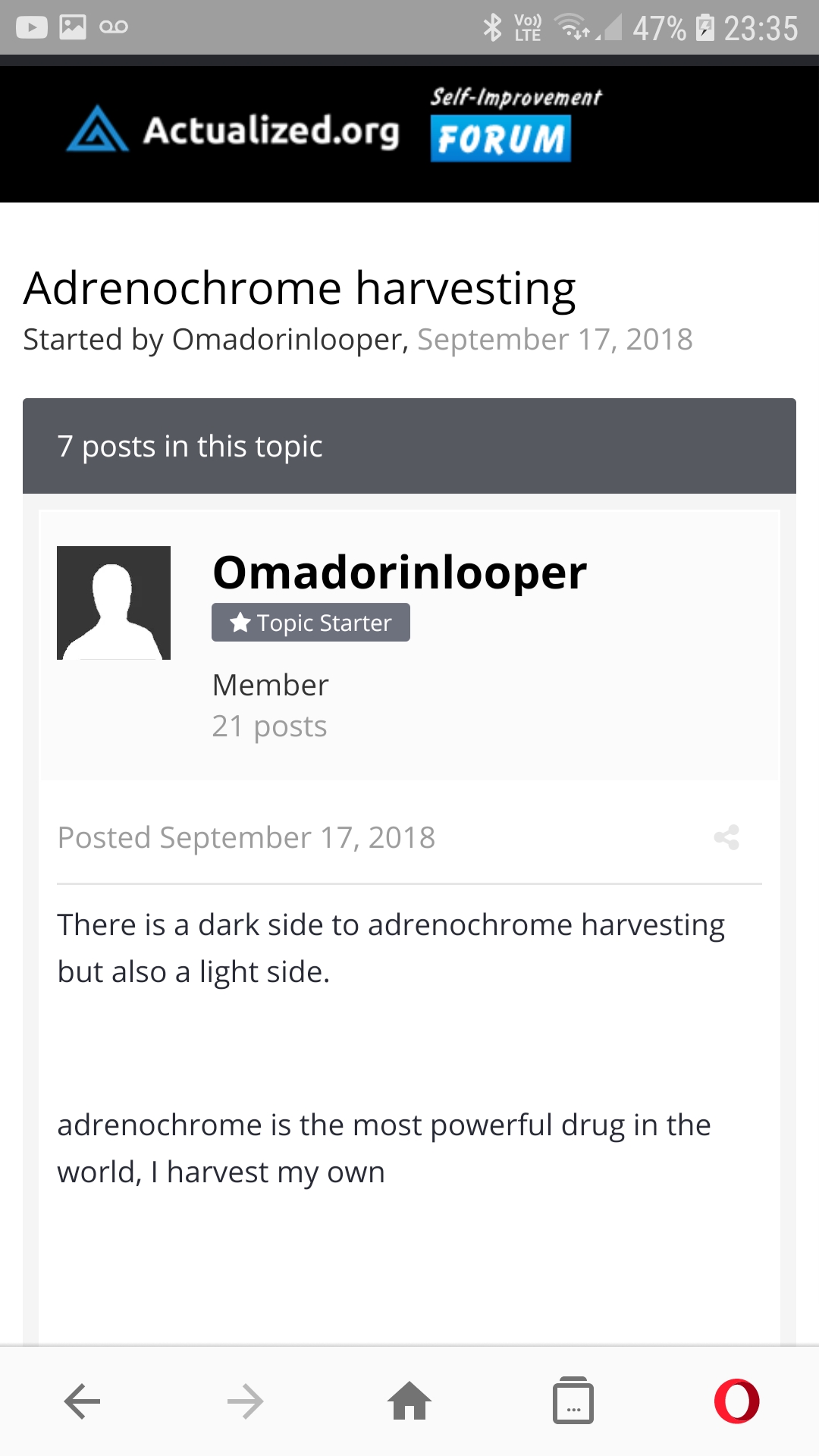The image size is (819, 1456).
Task: Tap the voicemail notification icon
Action: (x=112, y=27)
